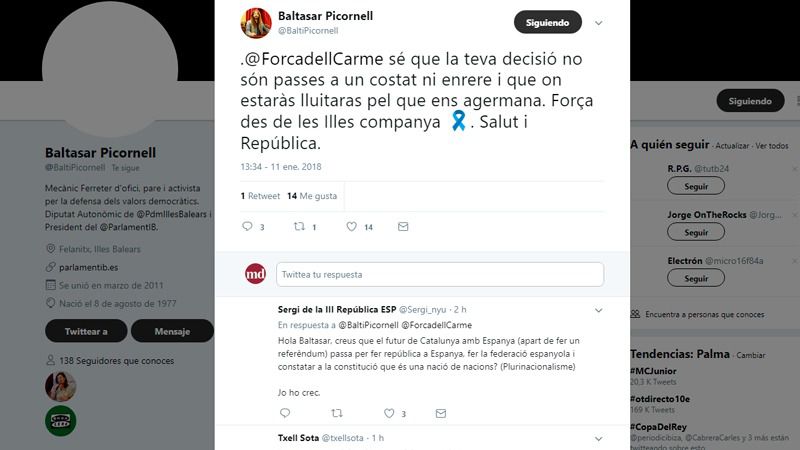Tap the Siguiendo button in the tweet header
Viewport: 800px width, 450px height.
(x=547, y=22)
